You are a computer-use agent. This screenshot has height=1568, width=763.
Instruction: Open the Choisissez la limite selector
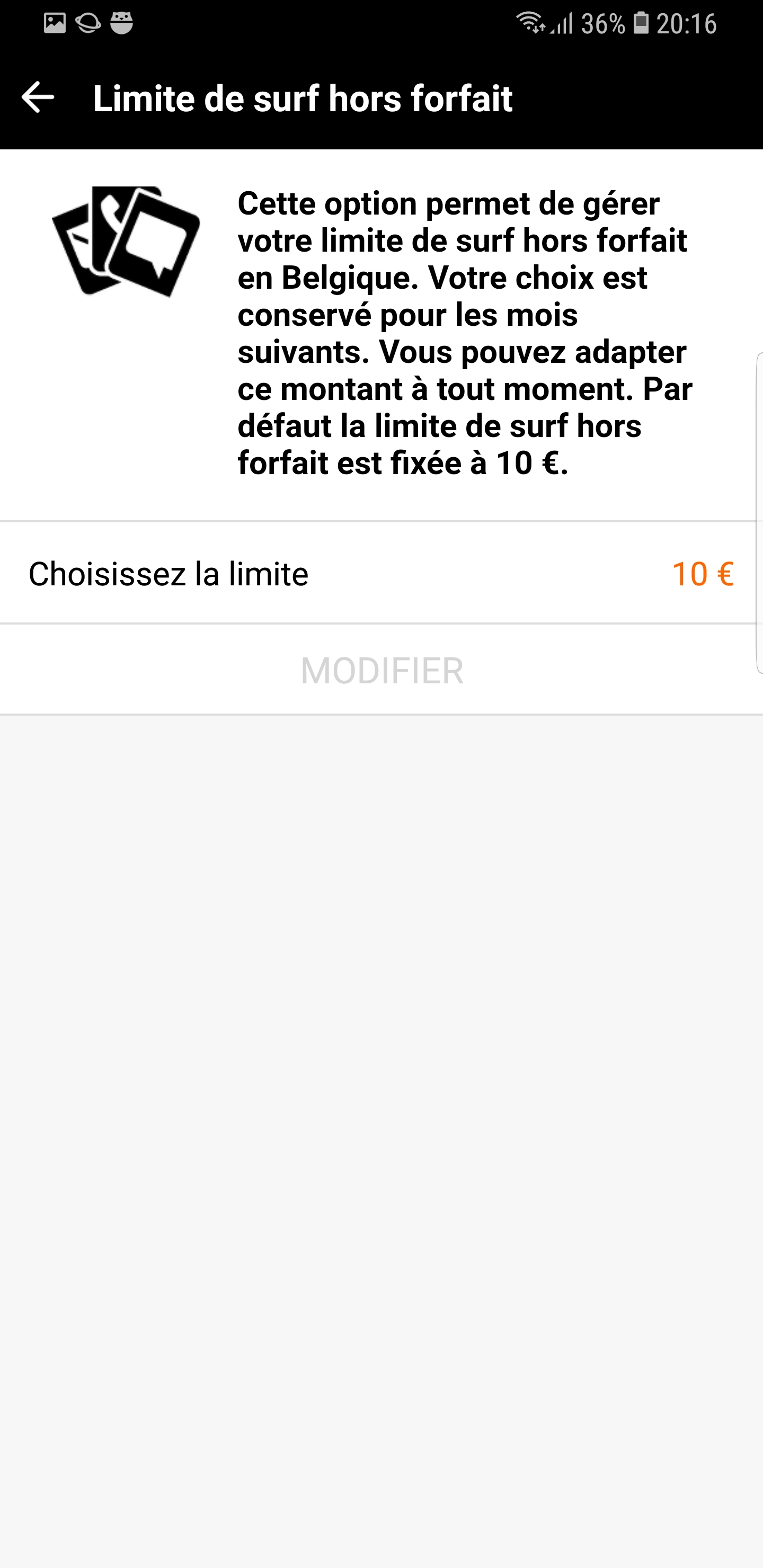click(x=381, y=573)
